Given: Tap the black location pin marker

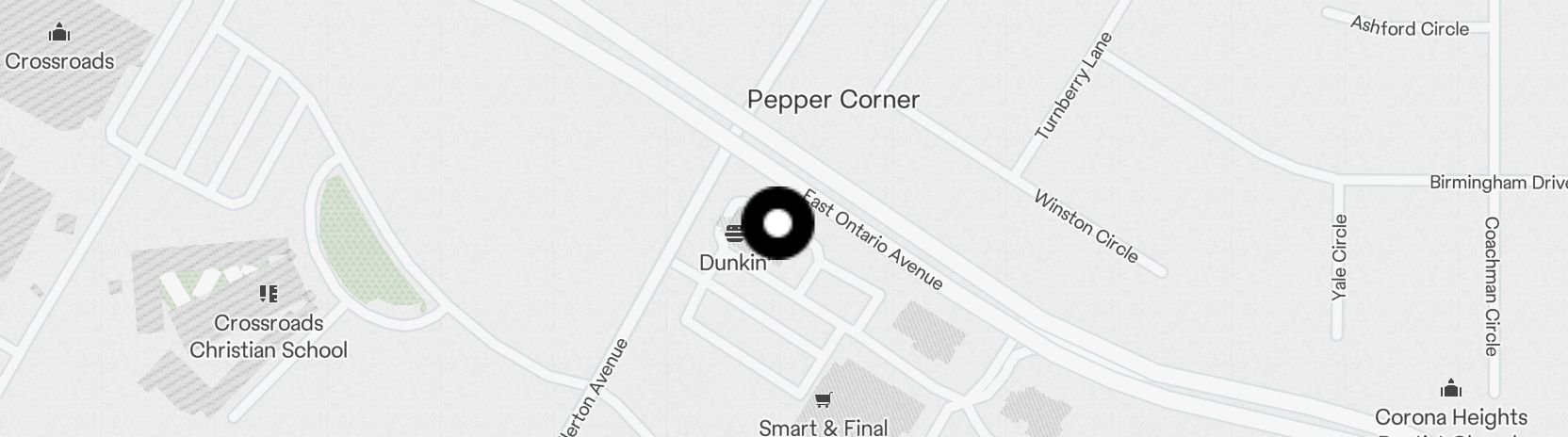Looking at the screenshot, I should 777,224.
